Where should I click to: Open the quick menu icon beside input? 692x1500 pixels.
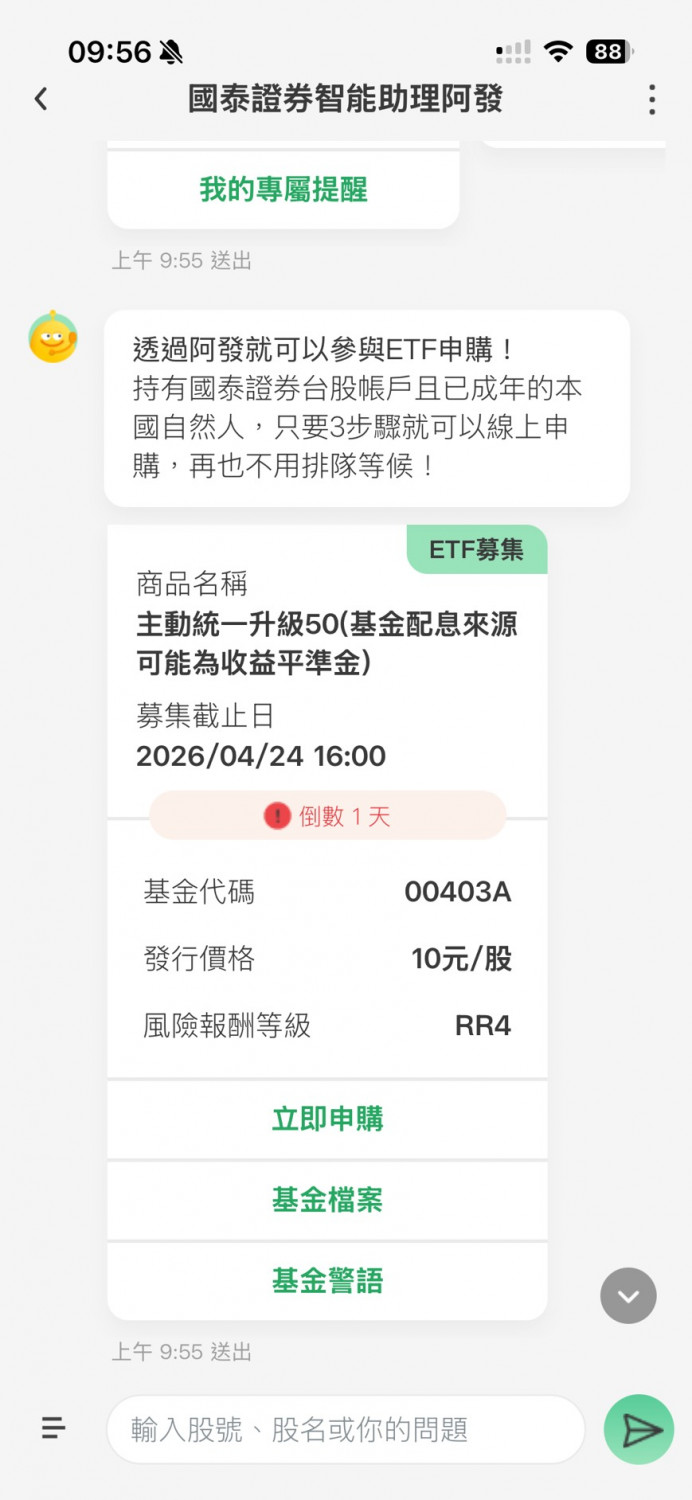coord(54,1429)
